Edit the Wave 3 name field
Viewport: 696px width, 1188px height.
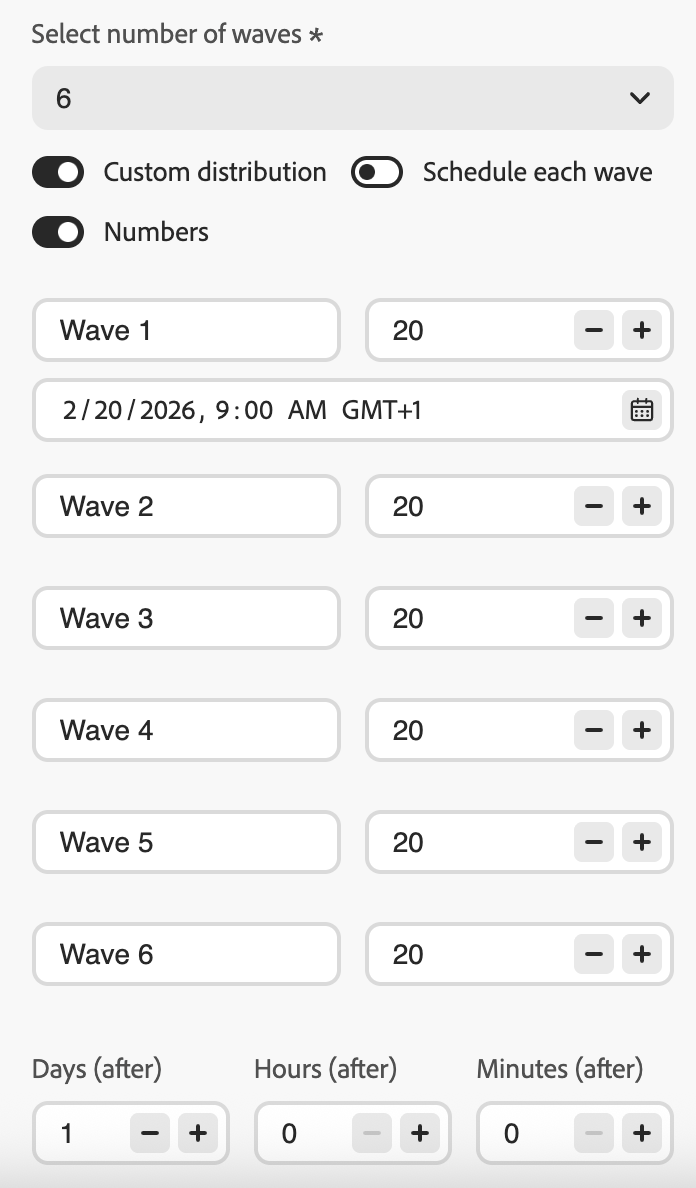click(x=186, y=618)
